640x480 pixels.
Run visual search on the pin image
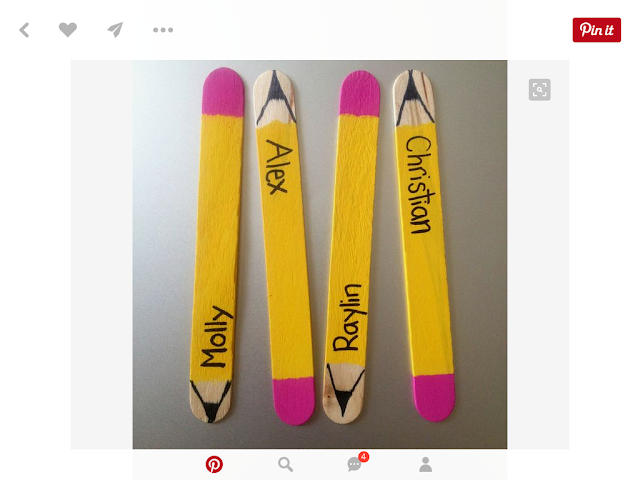539,90
